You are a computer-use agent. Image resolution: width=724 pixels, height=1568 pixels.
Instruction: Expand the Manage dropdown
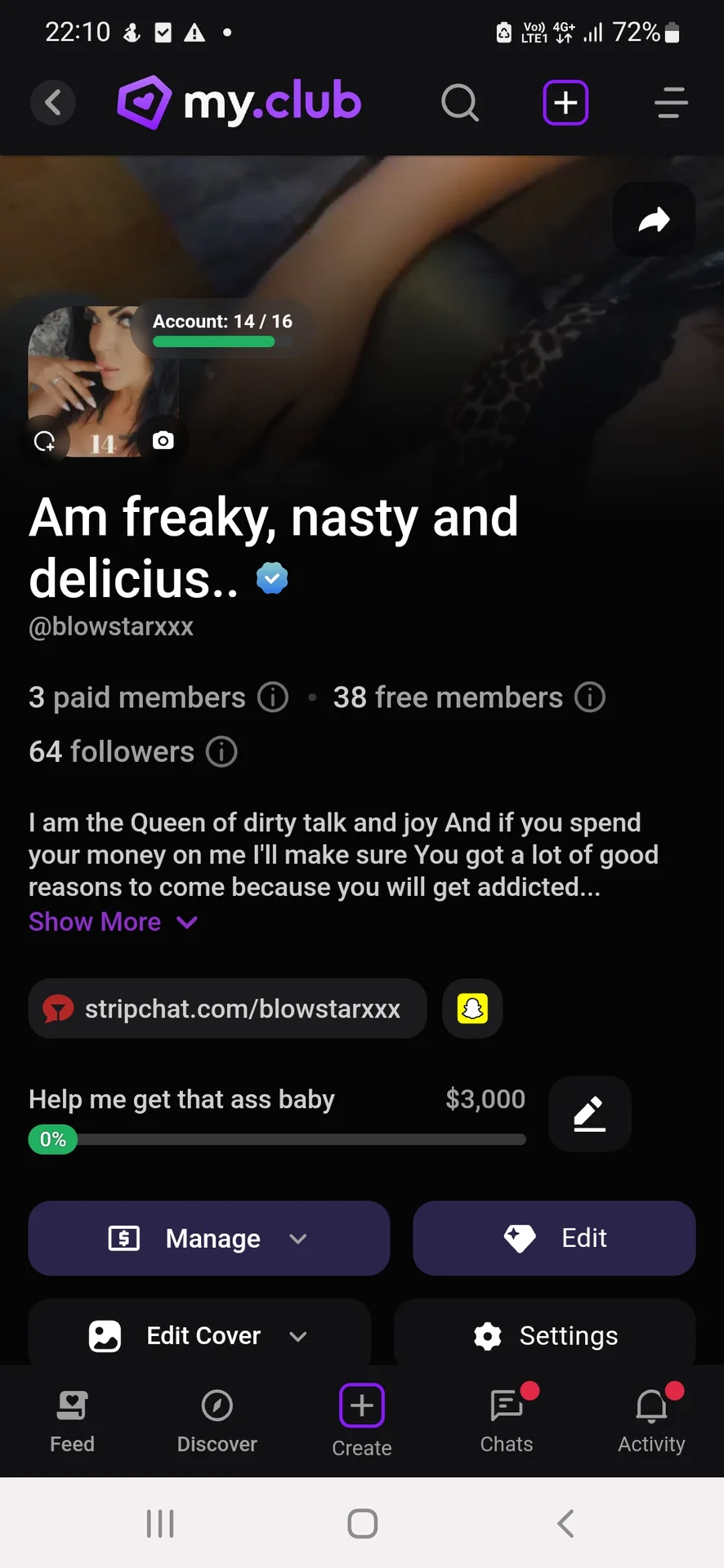pyautogui.click(x=208, y=1238)
